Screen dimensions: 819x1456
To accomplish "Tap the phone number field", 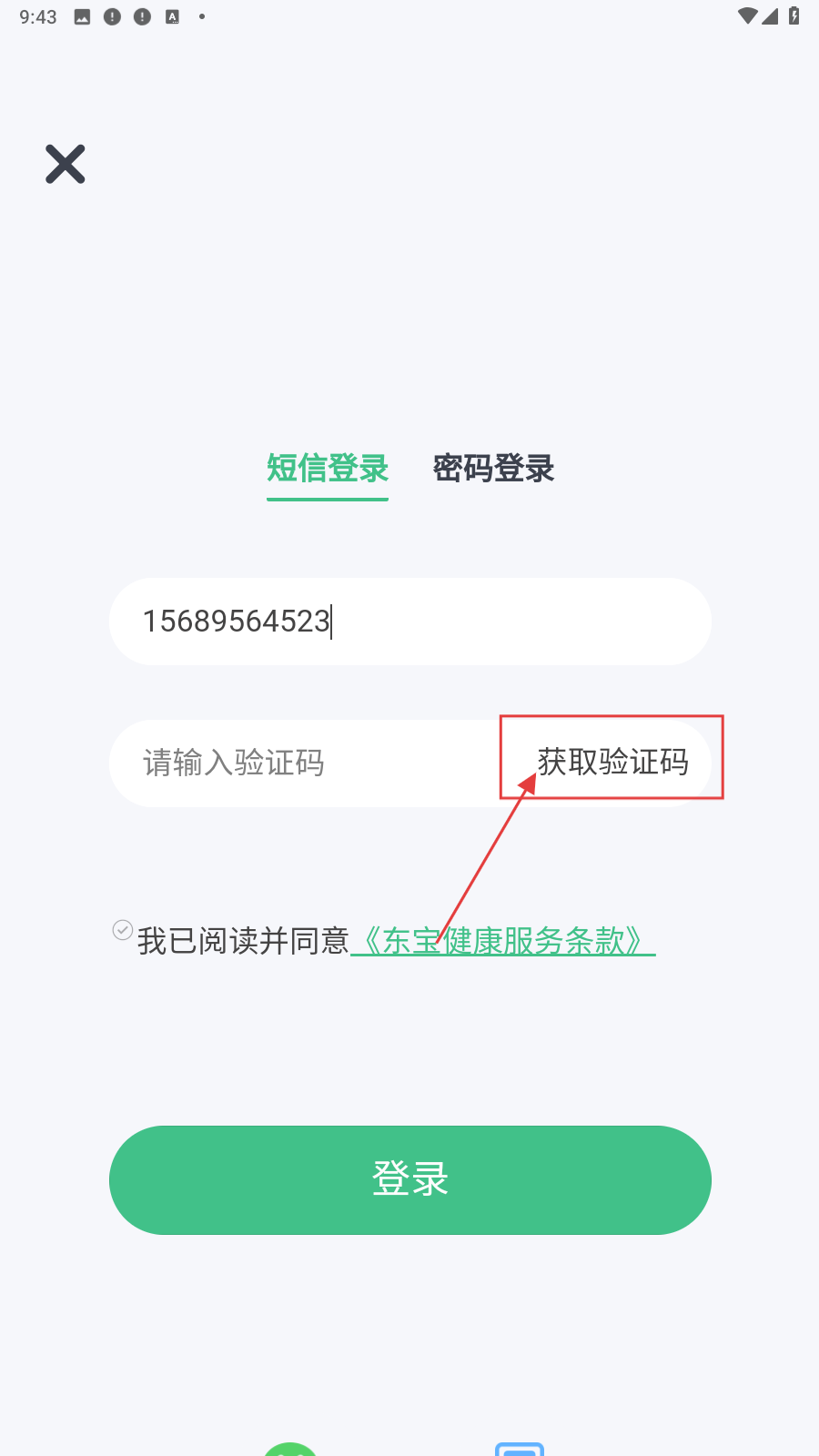I will (x=409, y=622).
